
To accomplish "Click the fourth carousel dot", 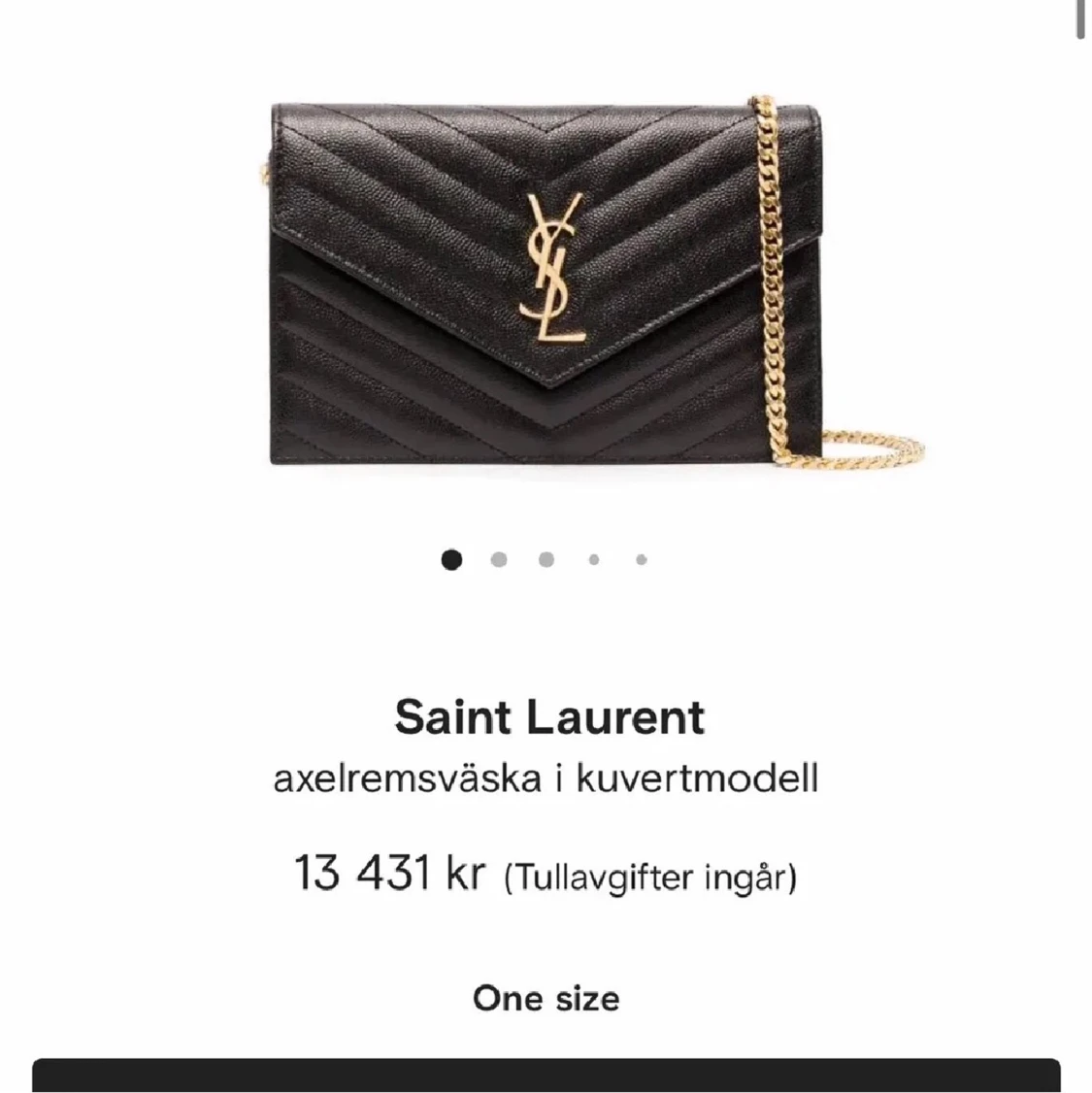I will pyautogui.click(x=592, y=559).
